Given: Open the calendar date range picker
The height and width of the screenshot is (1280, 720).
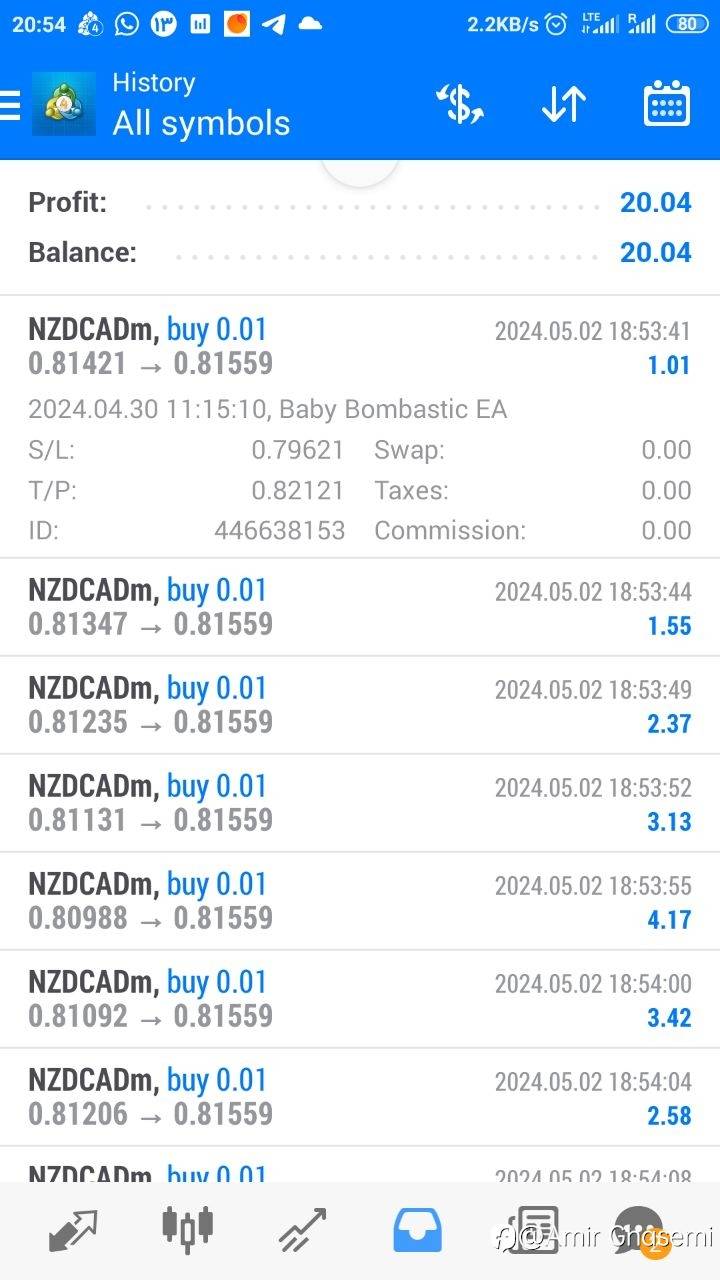Looking at the screenshot, I should click(x=666, y=104).
